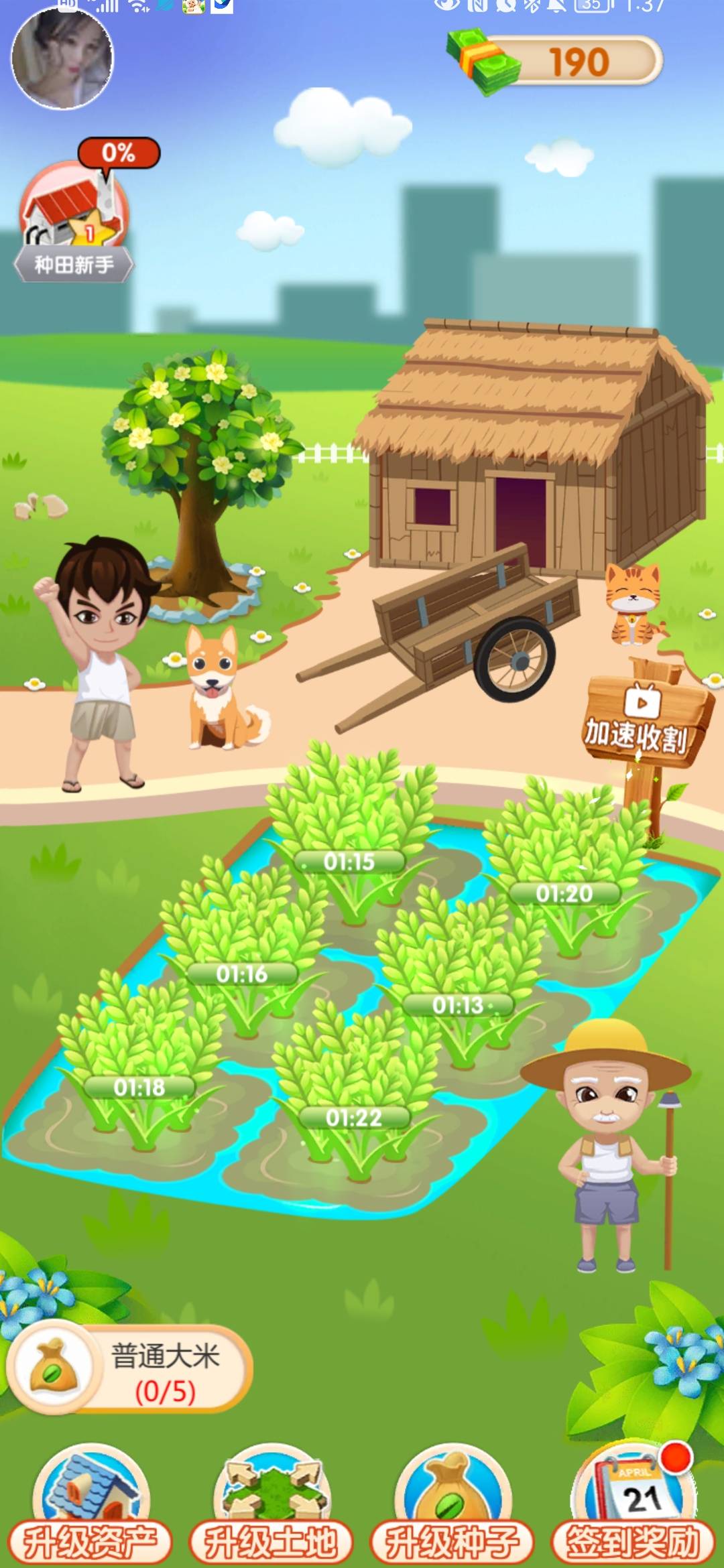This screenshot has height=1568, width=724.
Task: Open 升级种子 menu
Action: point(451,1504)
